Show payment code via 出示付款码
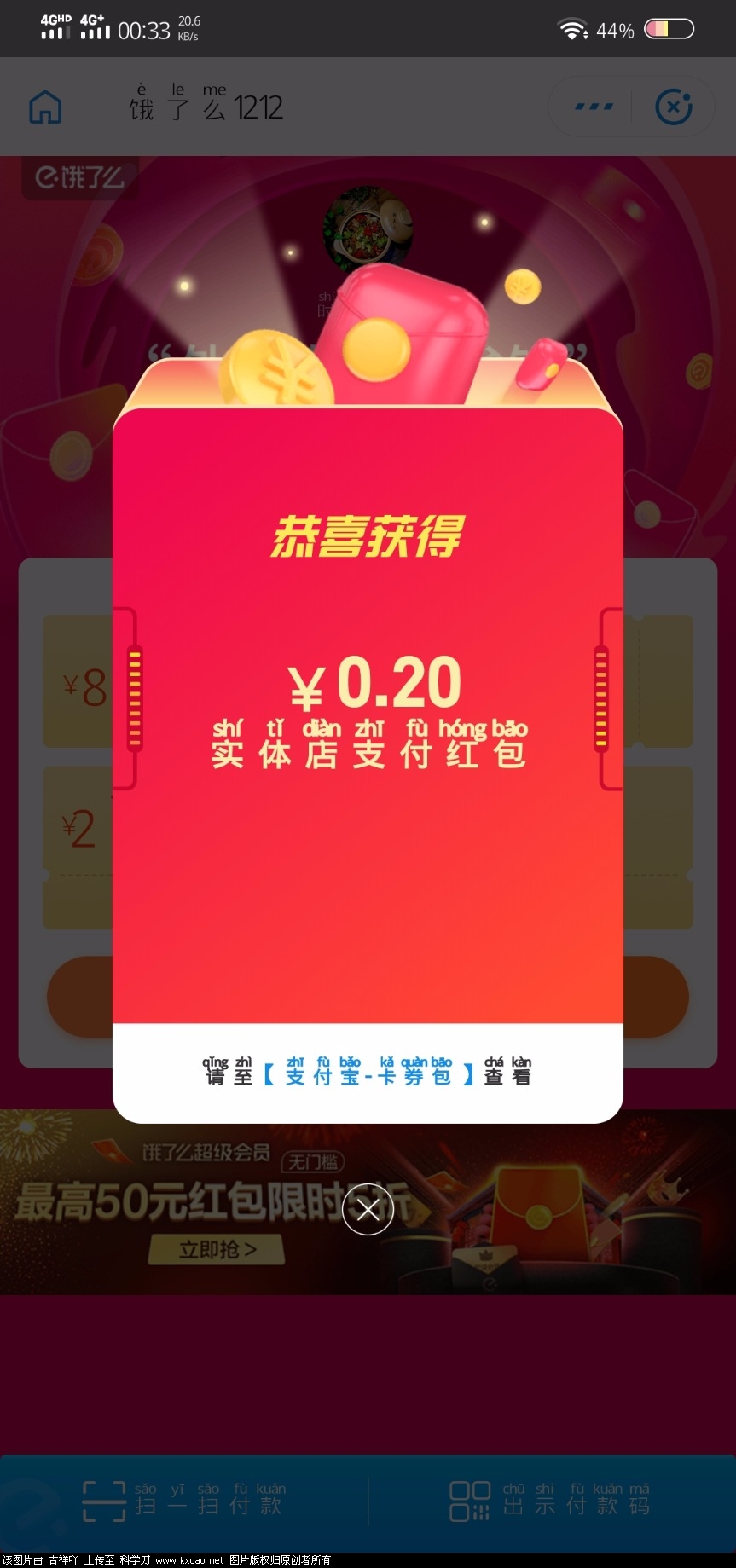This screenshot has height=1568, width=736. (x=551, y=1501)
